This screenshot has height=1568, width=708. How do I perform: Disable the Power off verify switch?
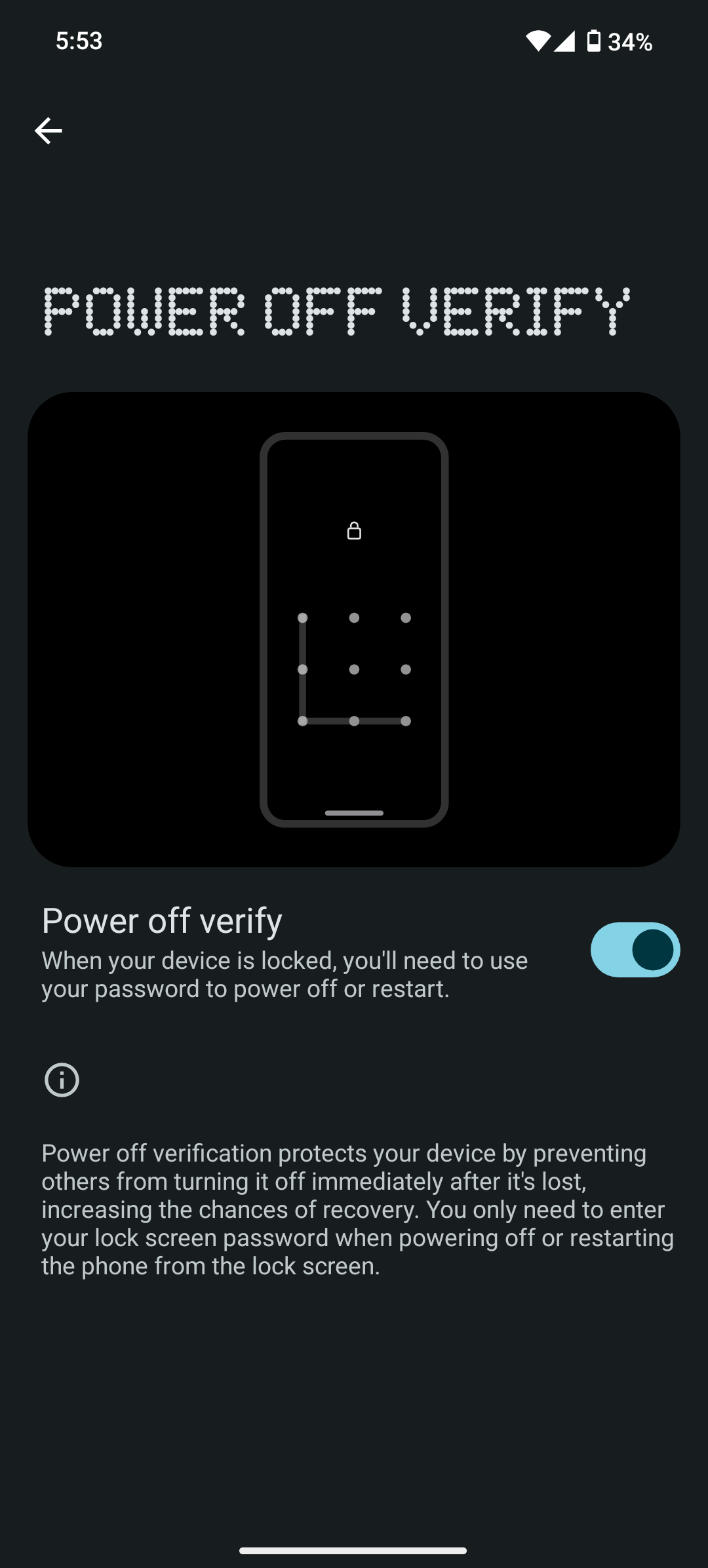coord(635,950)
